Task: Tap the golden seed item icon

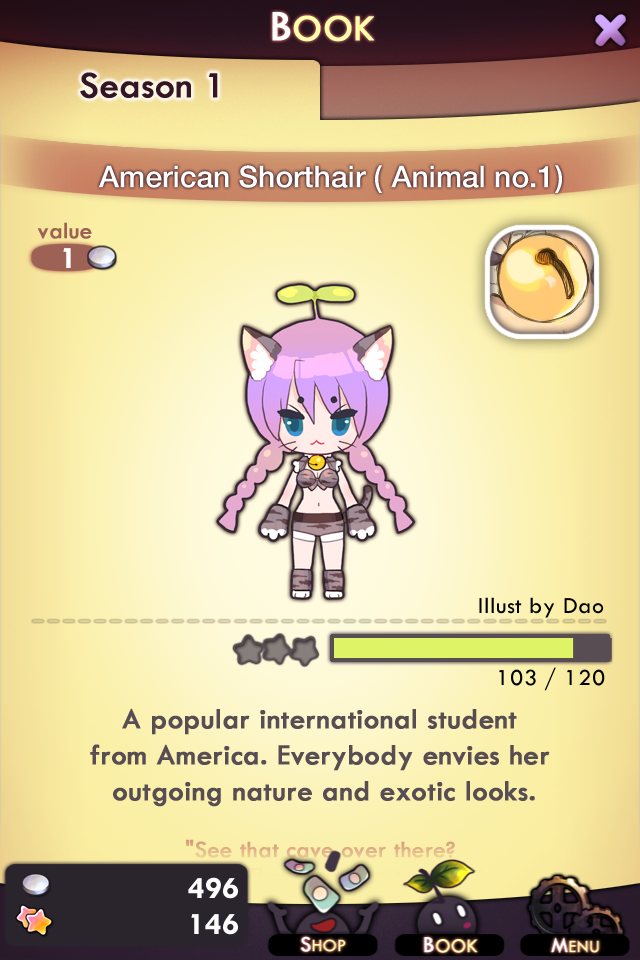Action: pyautogui.click(x=541, y=281)
